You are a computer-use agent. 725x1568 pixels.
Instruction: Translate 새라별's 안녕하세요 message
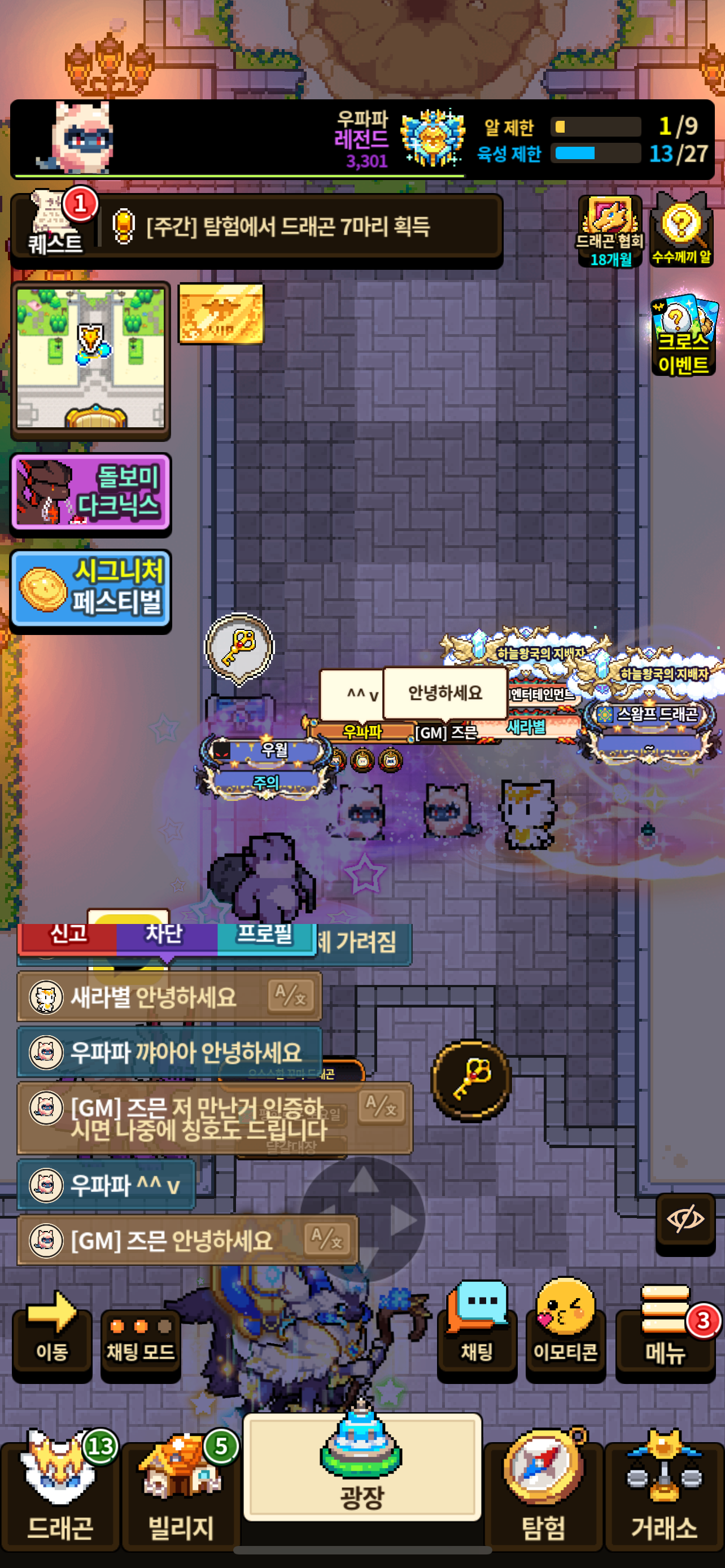(x=290, y=996)
